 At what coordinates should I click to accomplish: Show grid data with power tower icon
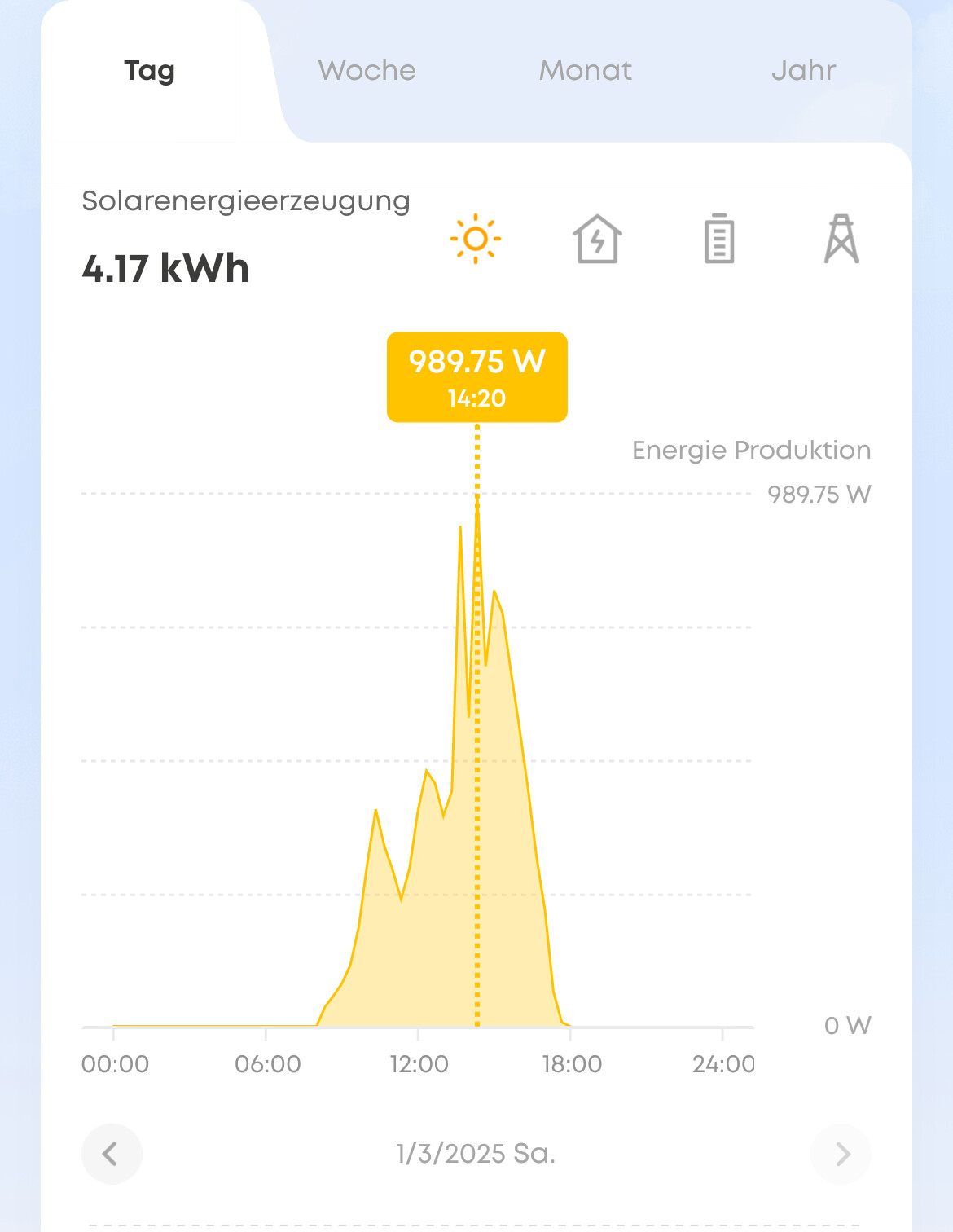[841, 239]
